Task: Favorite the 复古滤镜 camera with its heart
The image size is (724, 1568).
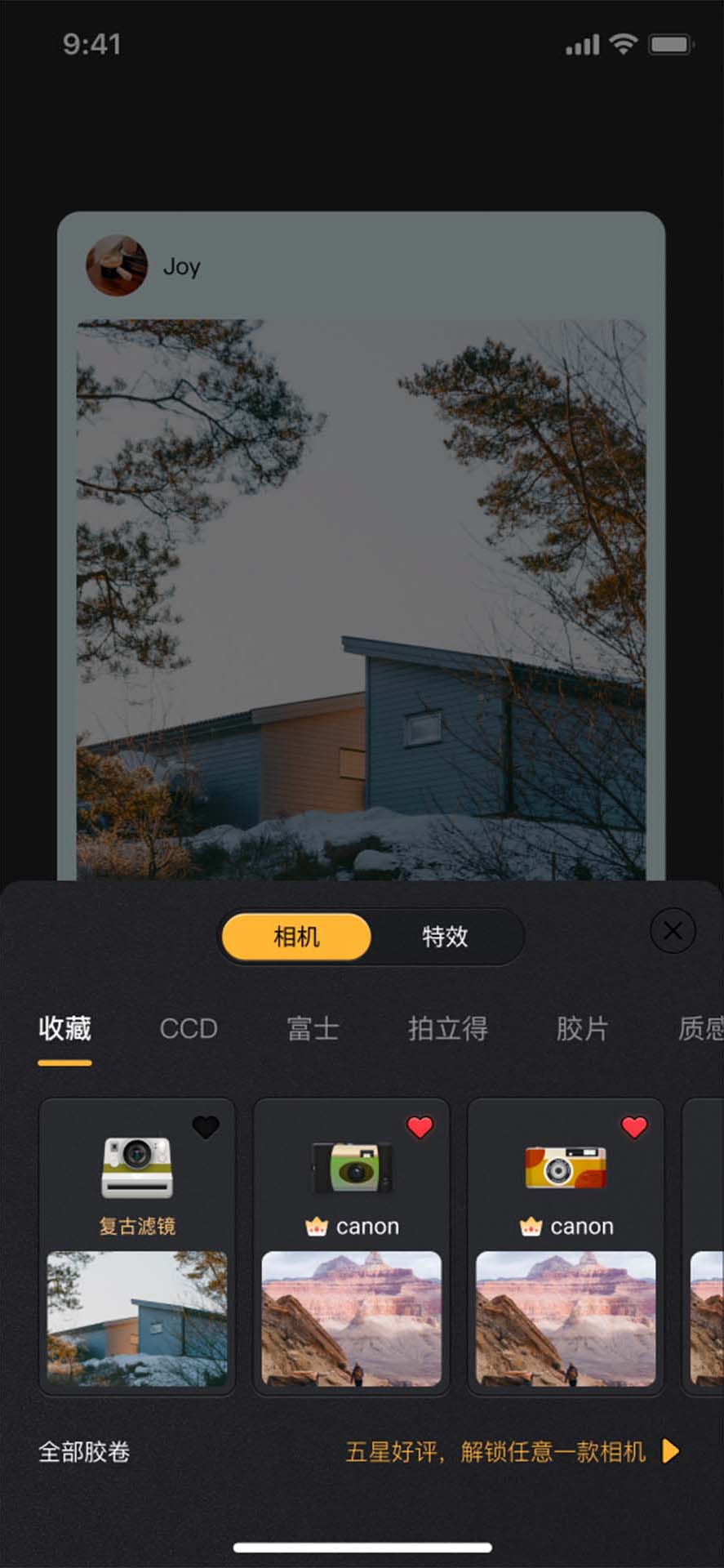Action: (x=206, y=1127)
